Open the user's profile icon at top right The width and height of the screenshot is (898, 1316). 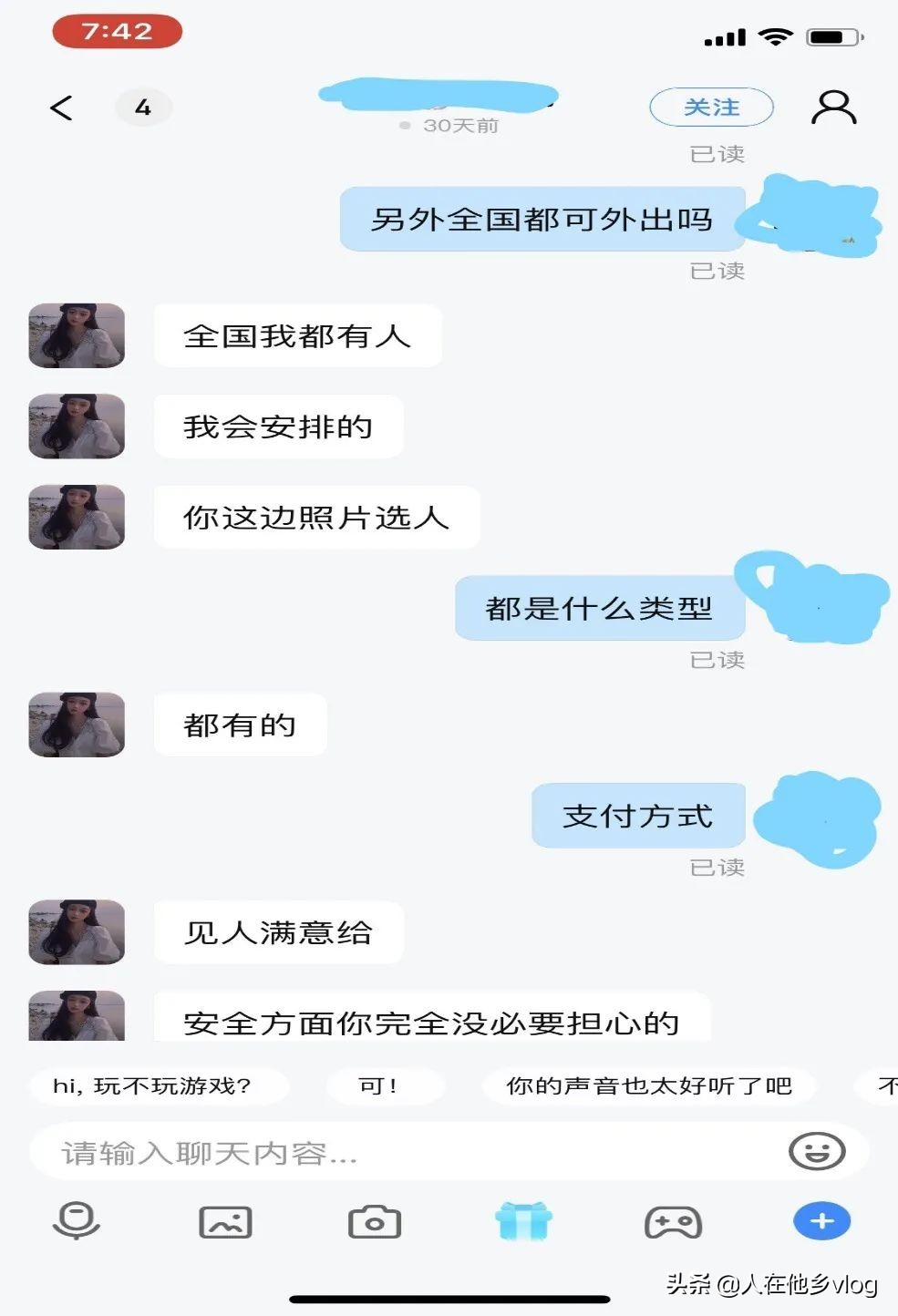pyautogui.click(x=831, y=107)
